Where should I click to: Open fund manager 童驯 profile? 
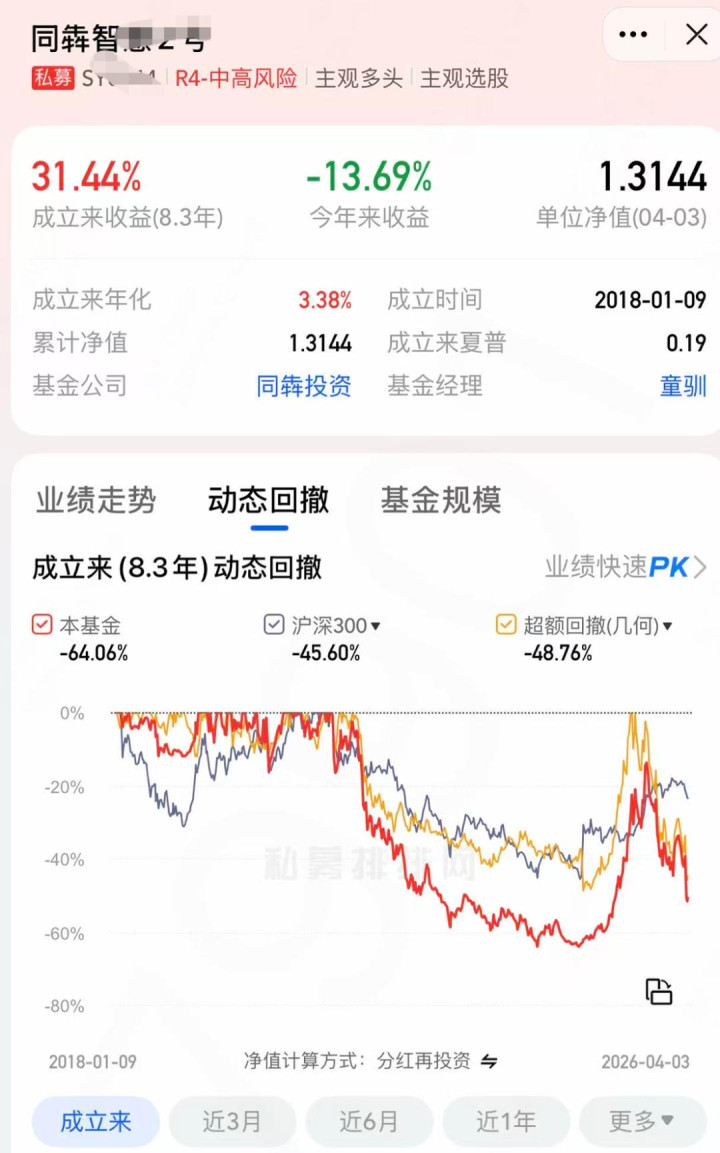683,386
